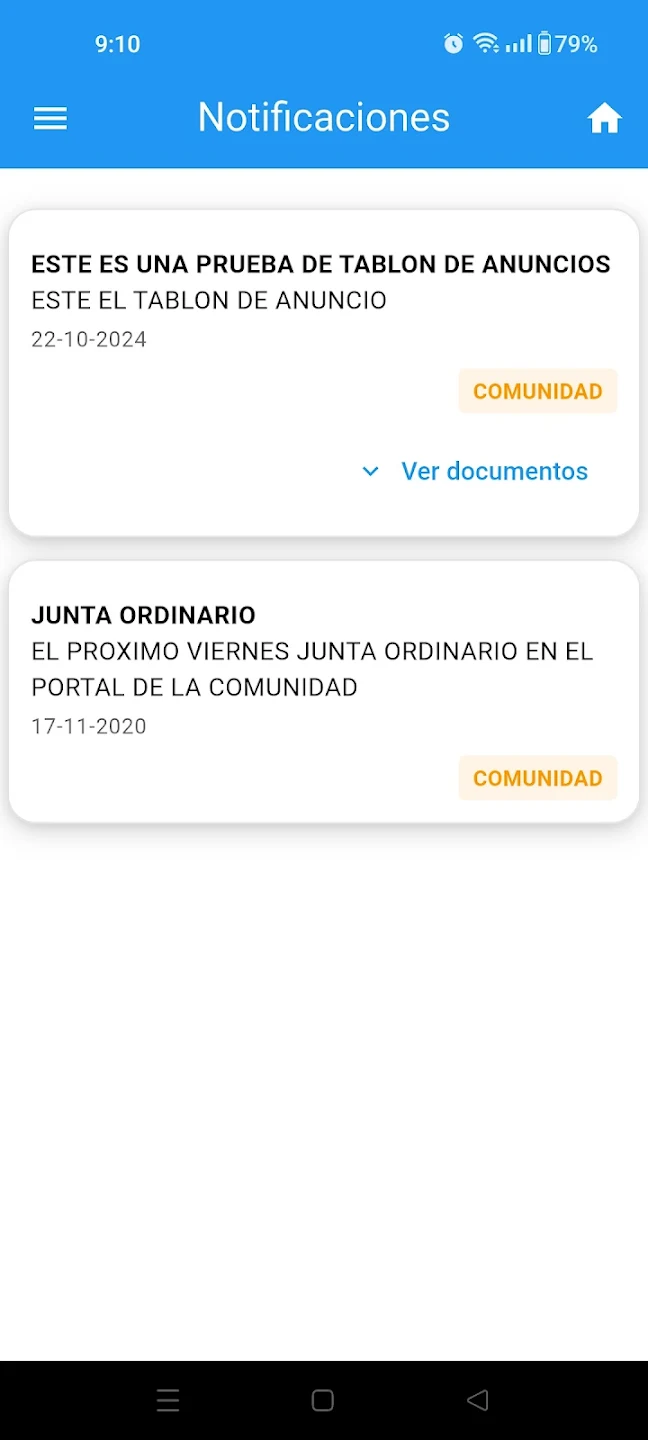Tap the system back button
The image size is (648, 1440).
point(478,1400)
